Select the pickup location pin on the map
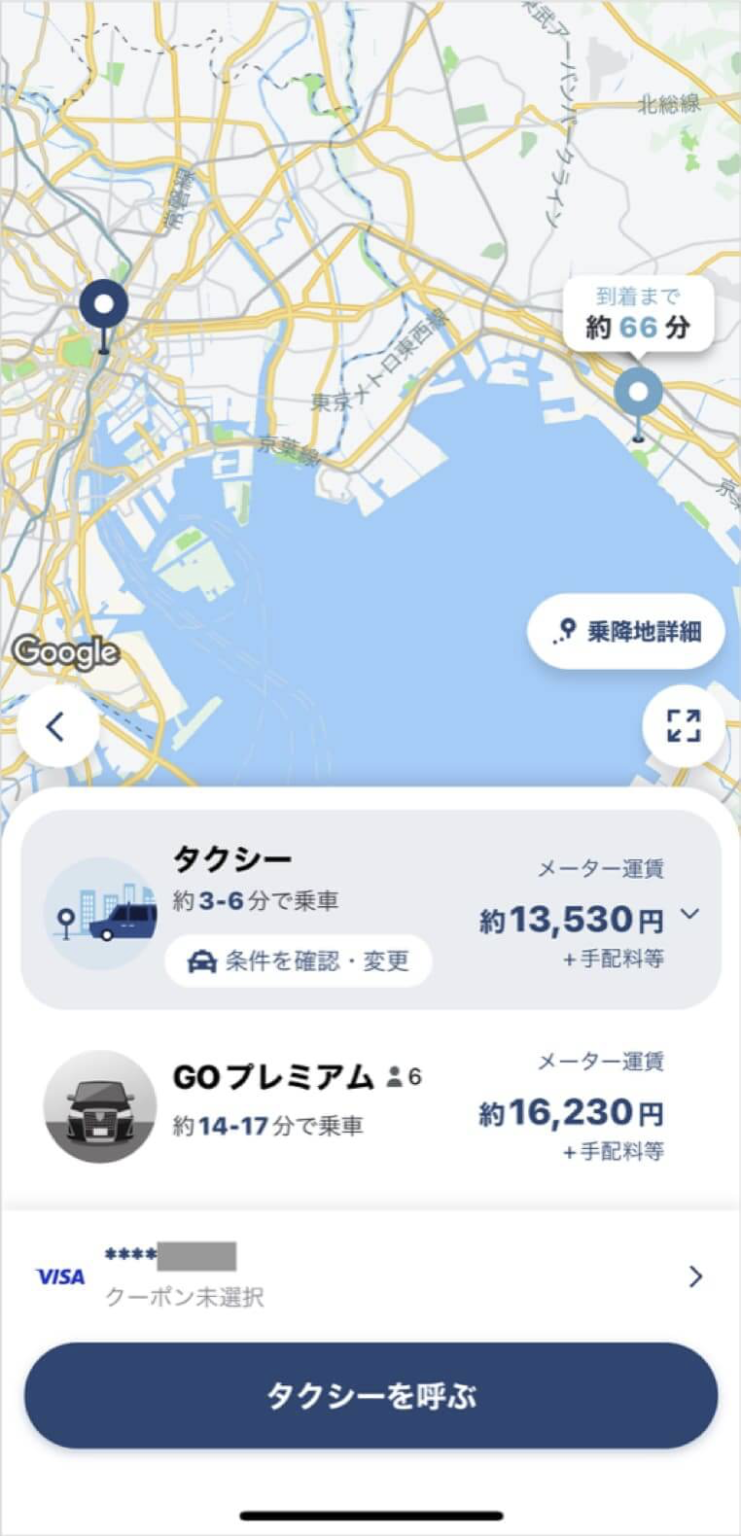741x1536 pixels. click(103, 303)
